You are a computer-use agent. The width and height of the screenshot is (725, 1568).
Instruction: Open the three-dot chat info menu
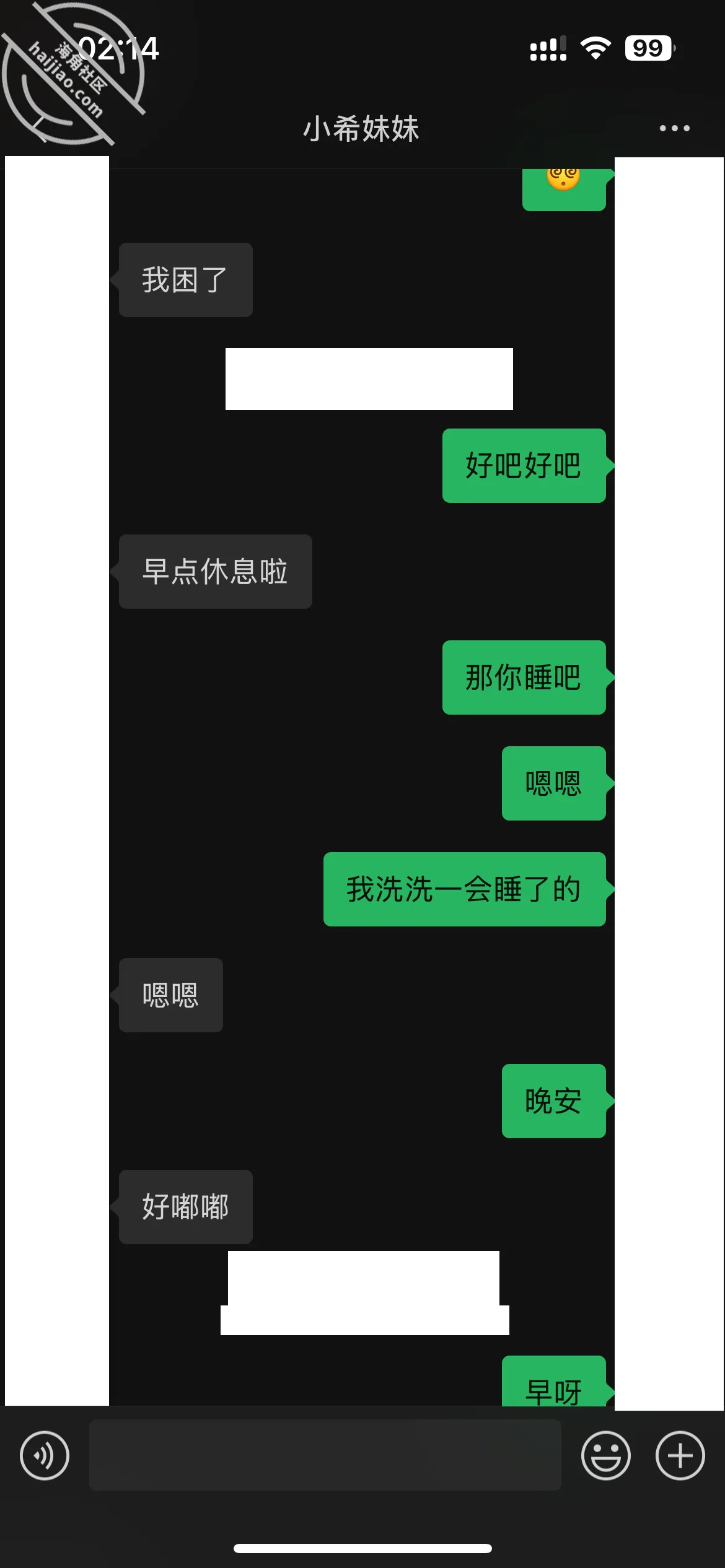click(x=674, y=128)
